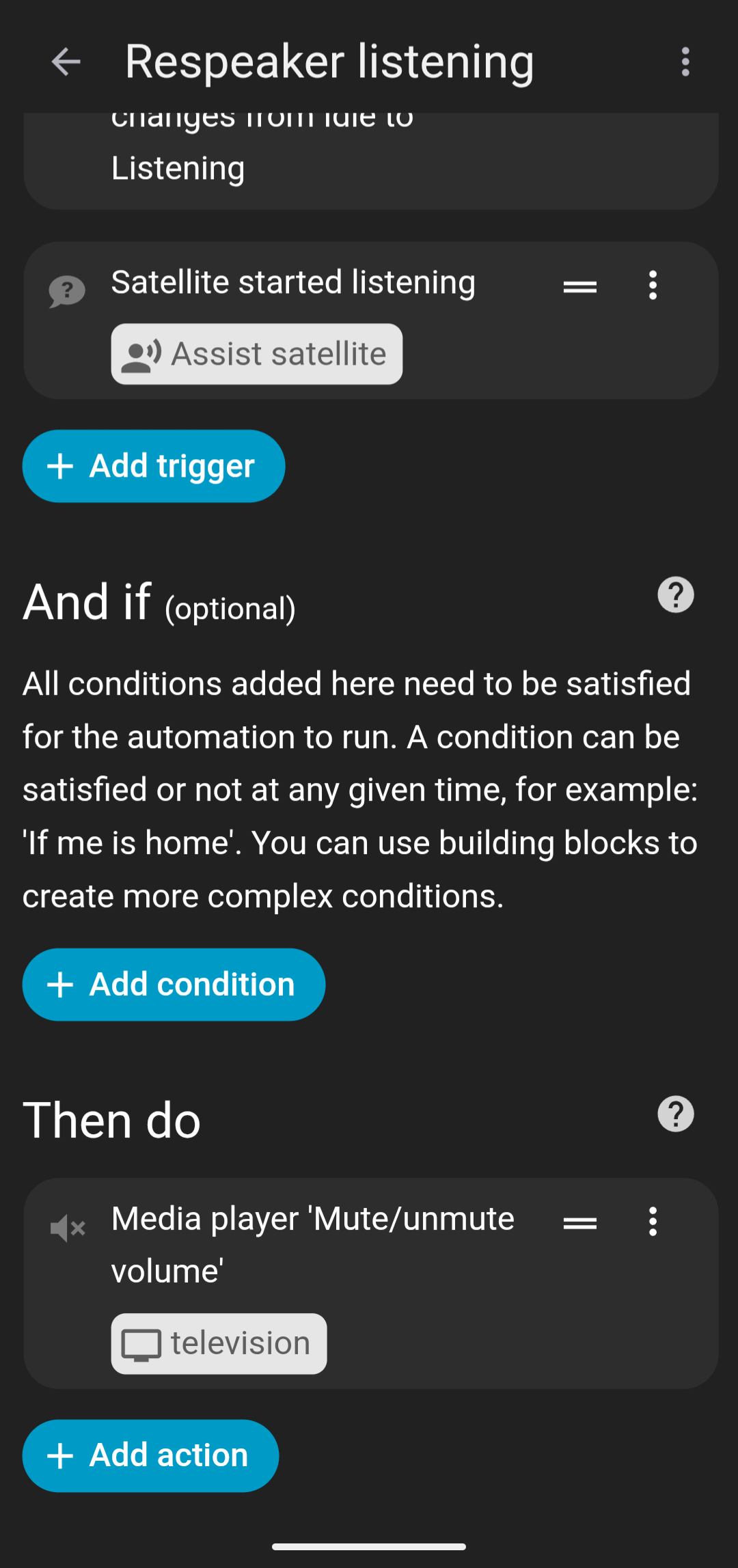Add a new condition
Screen dimensions: 738x1568
click(x=174, y=985)
